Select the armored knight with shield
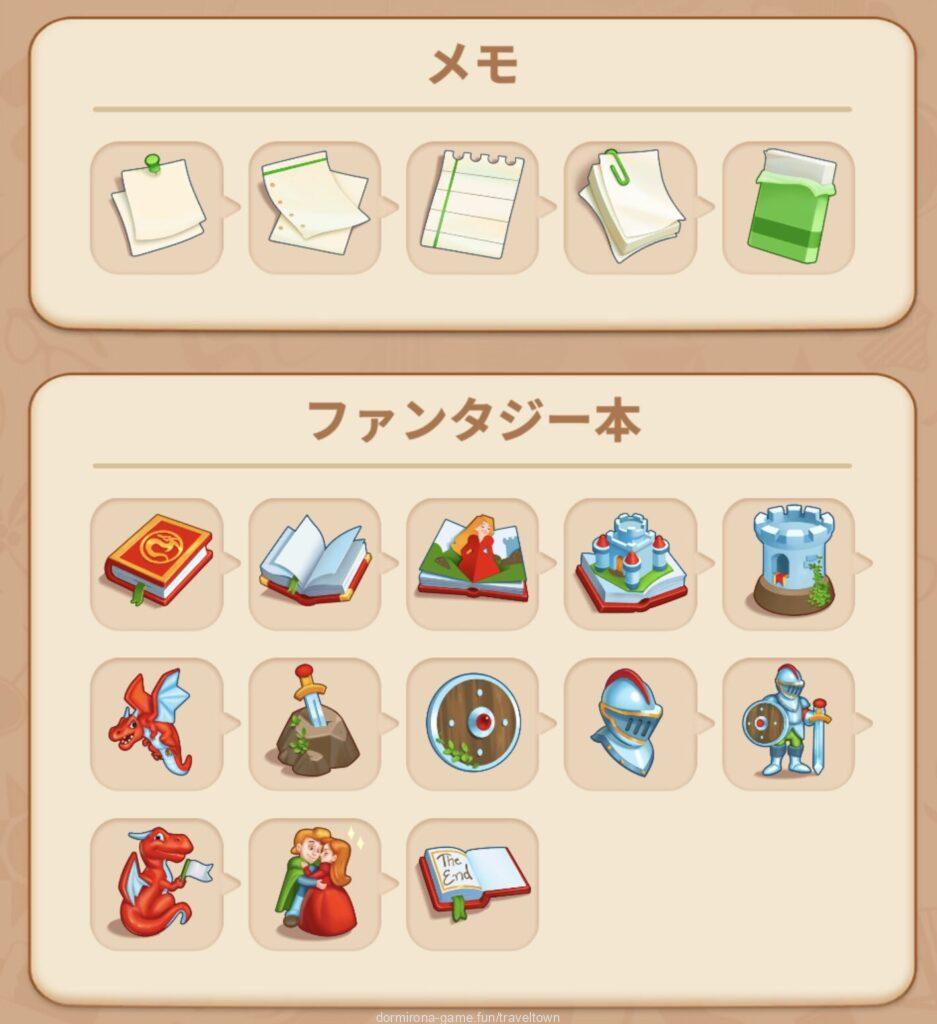937x1024 pixels. coord(789,724)
